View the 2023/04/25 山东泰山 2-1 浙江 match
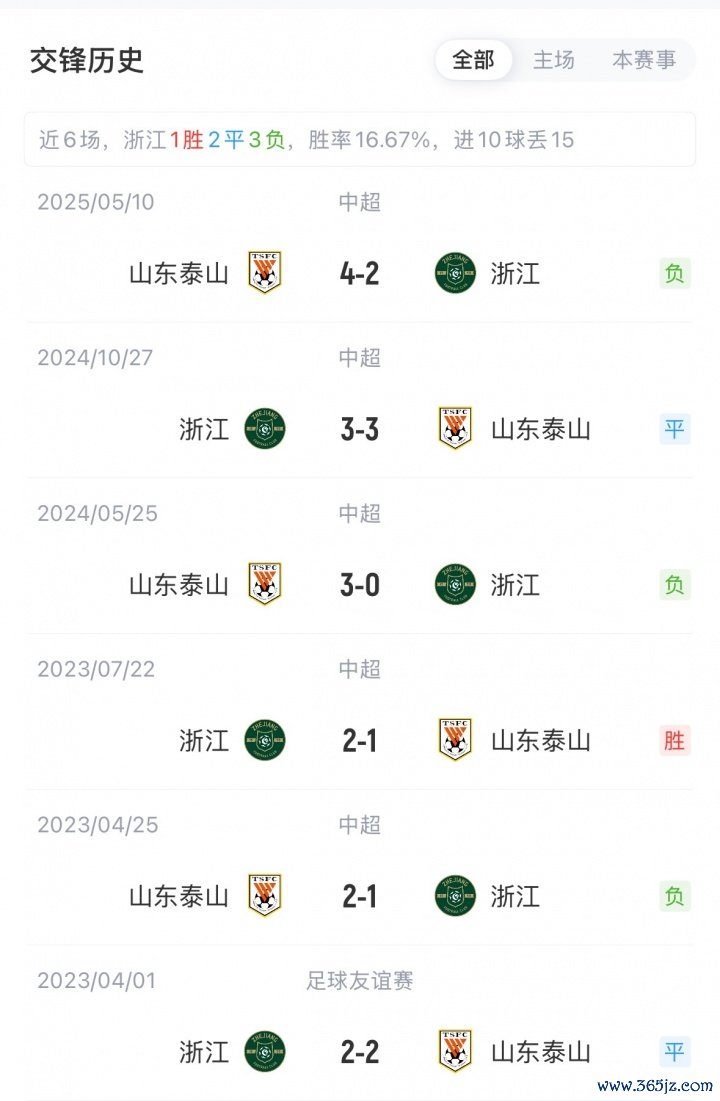This screenshot has height=1101, width=720. pyautogui.click(x=360, y=897)
